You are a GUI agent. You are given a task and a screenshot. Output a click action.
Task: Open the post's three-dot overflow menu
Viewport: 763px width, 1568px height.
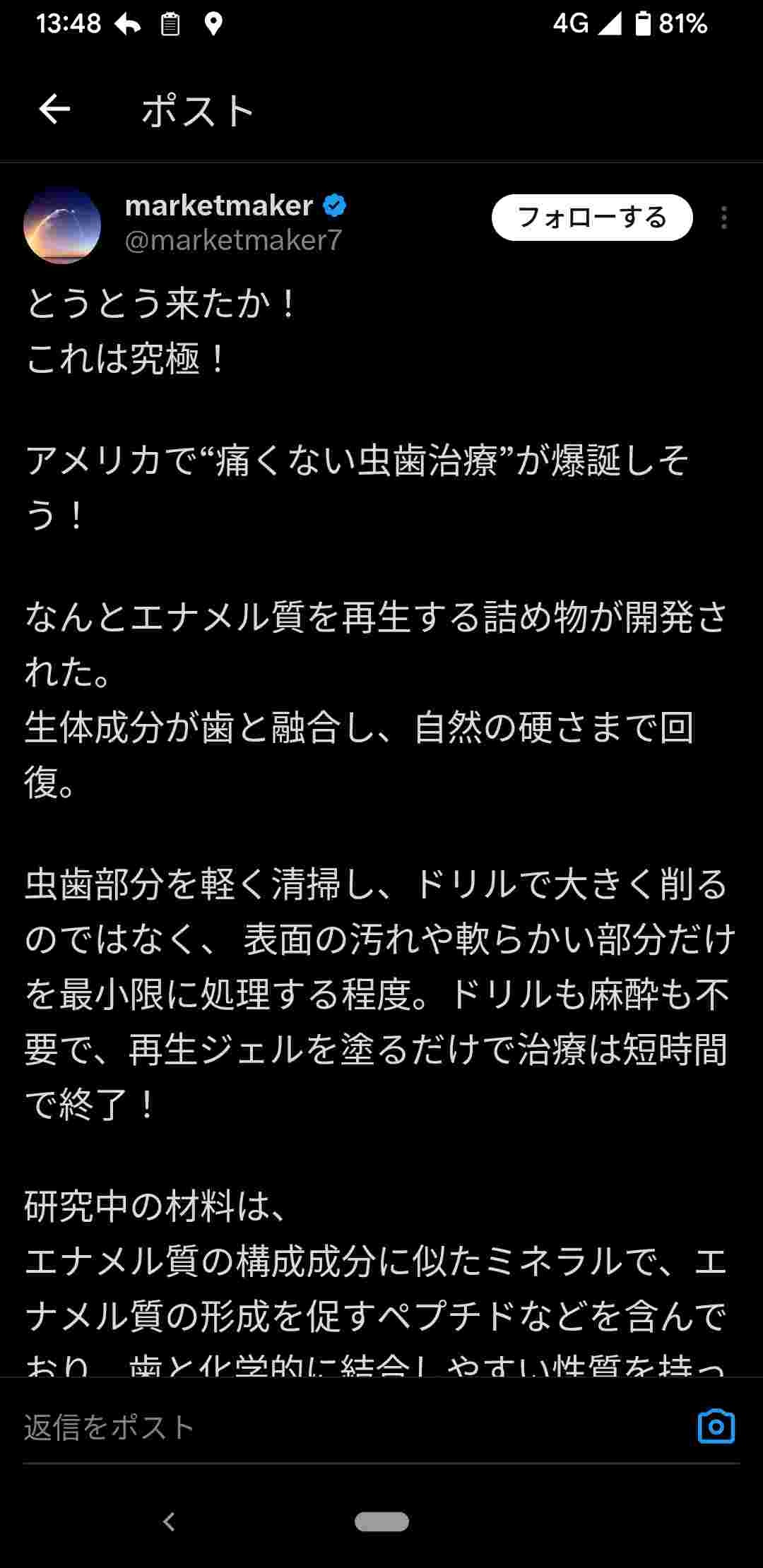click(x=723, y=218)
